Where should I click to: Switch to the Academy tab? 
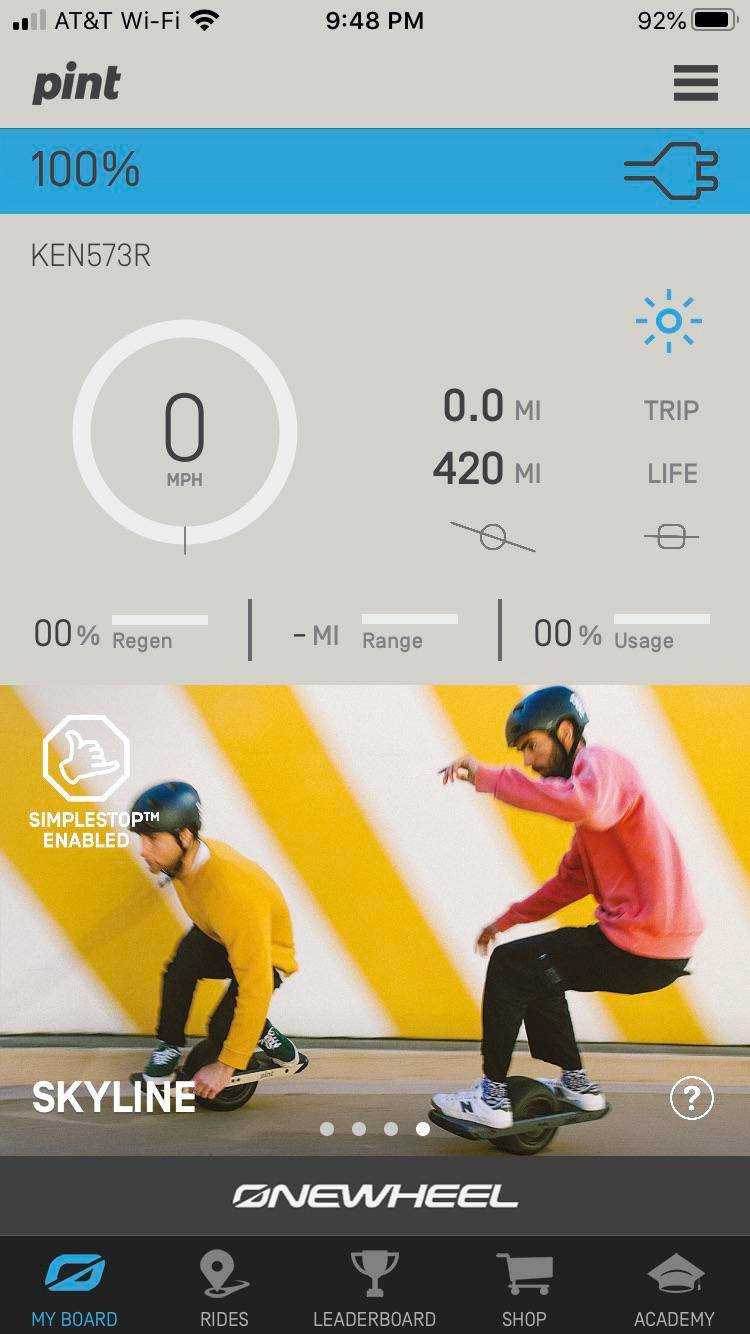pos(674,1289)
